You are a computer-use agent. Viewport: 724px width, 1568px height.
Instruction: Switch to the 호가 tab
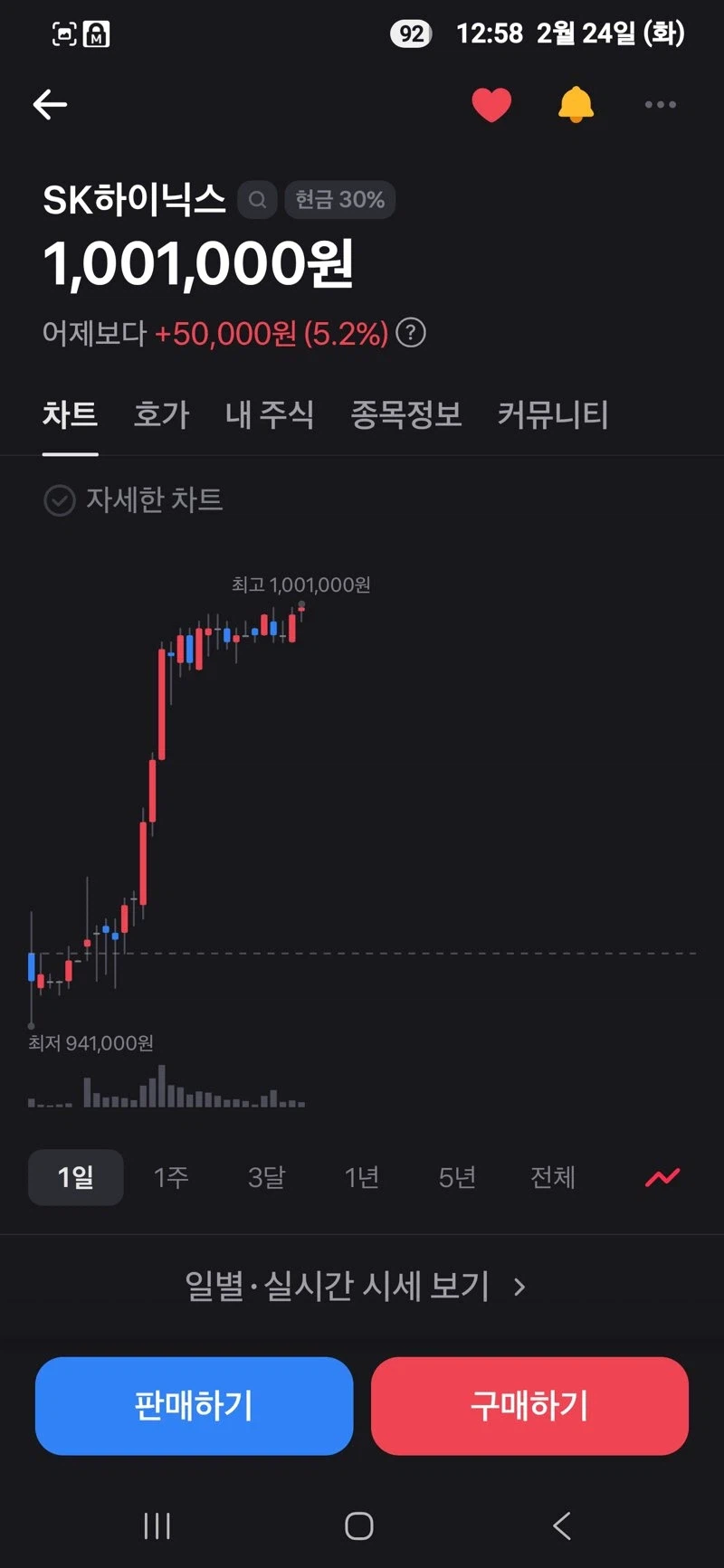[160, 414]
